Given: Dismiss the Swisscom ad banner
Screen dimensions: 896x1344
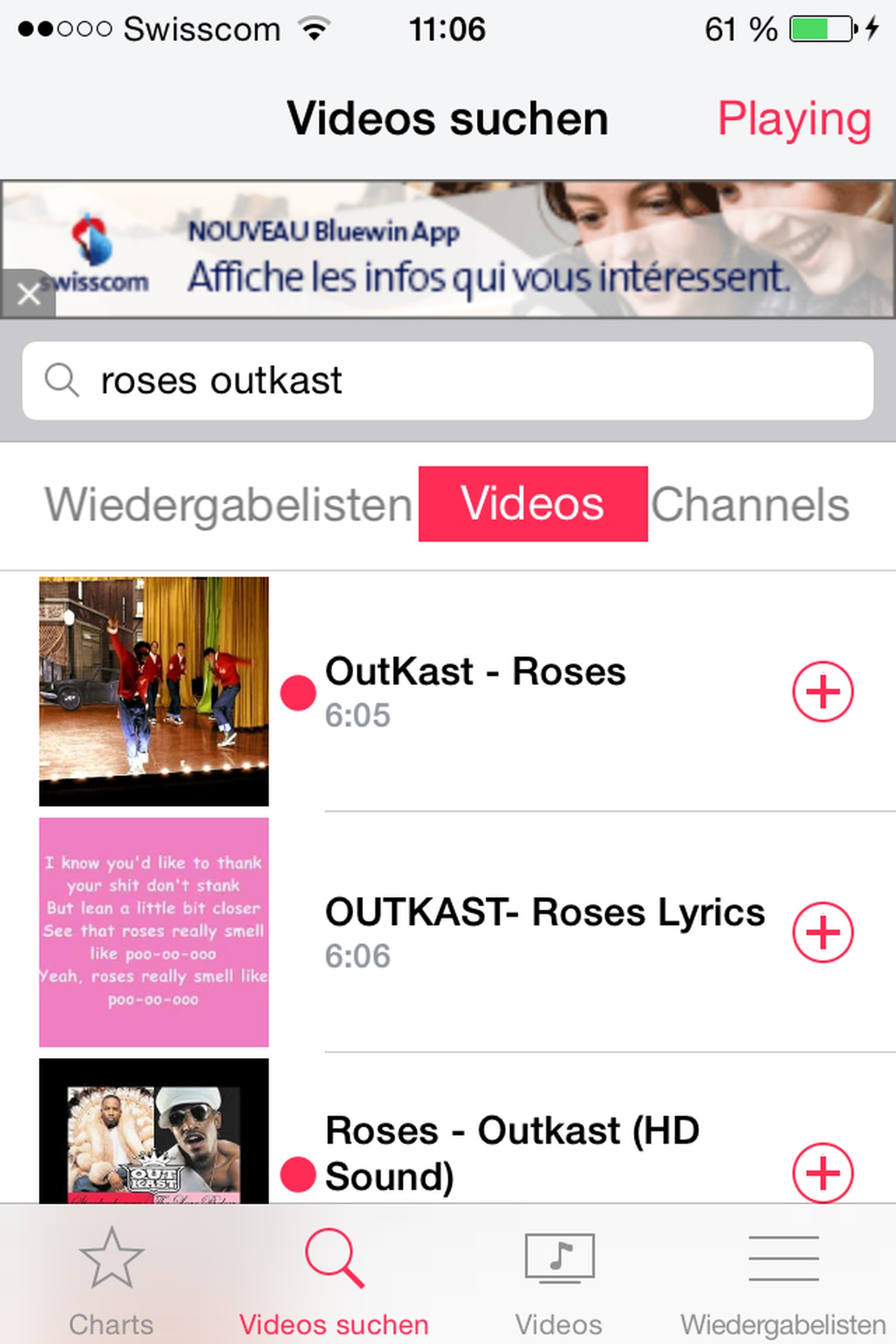Looking at the screenshot, I should pos(28,294).
